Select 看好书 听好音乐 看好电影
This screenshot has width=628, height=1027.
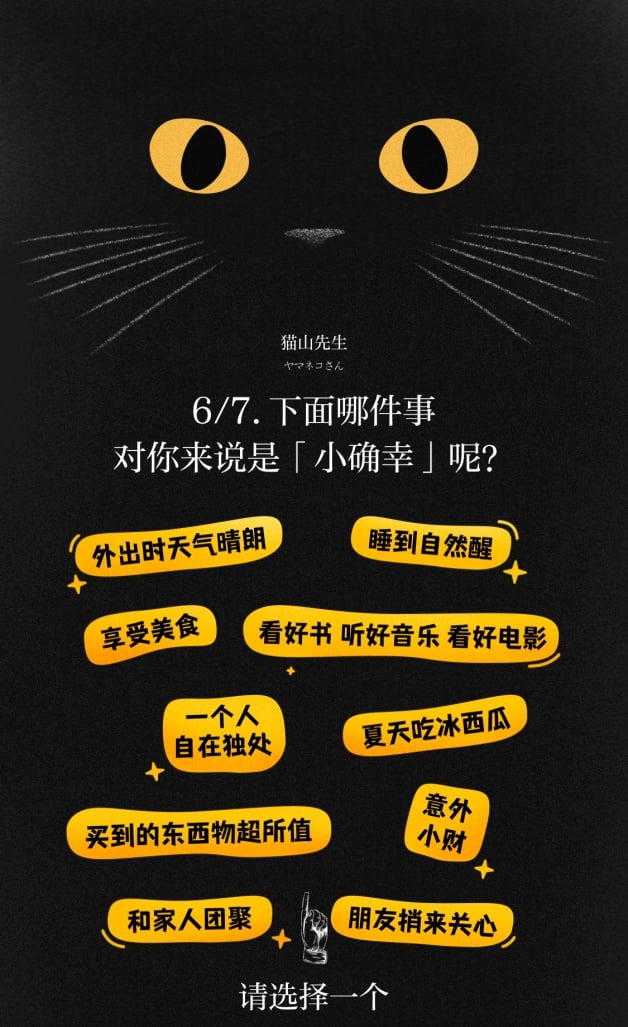pos(402,636)
